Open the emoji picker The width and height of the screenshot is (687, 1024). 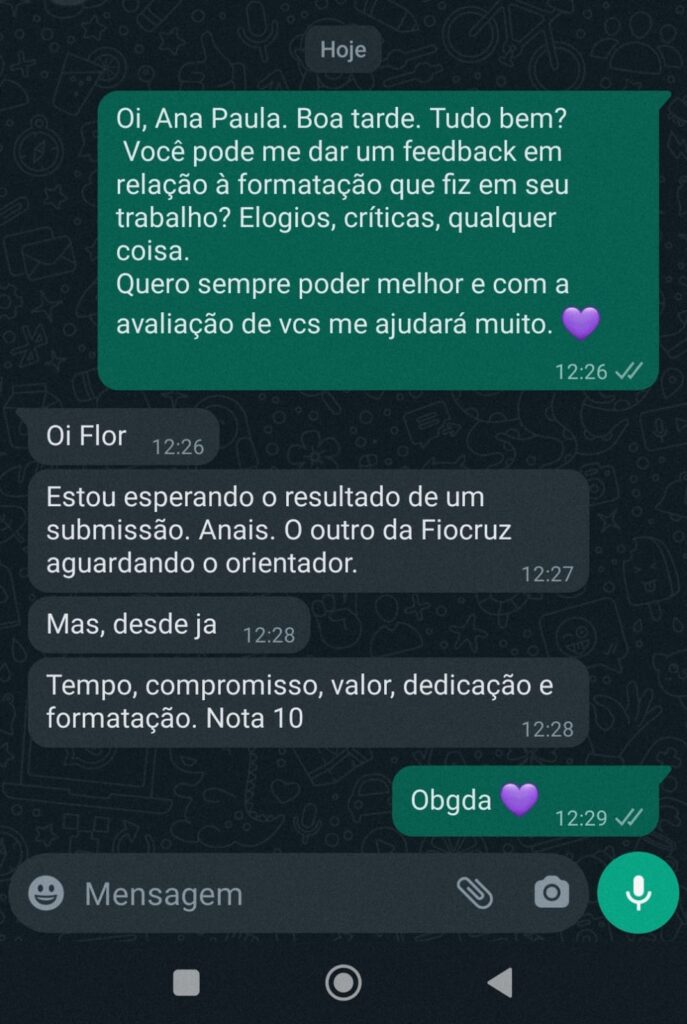pos(46,893)
